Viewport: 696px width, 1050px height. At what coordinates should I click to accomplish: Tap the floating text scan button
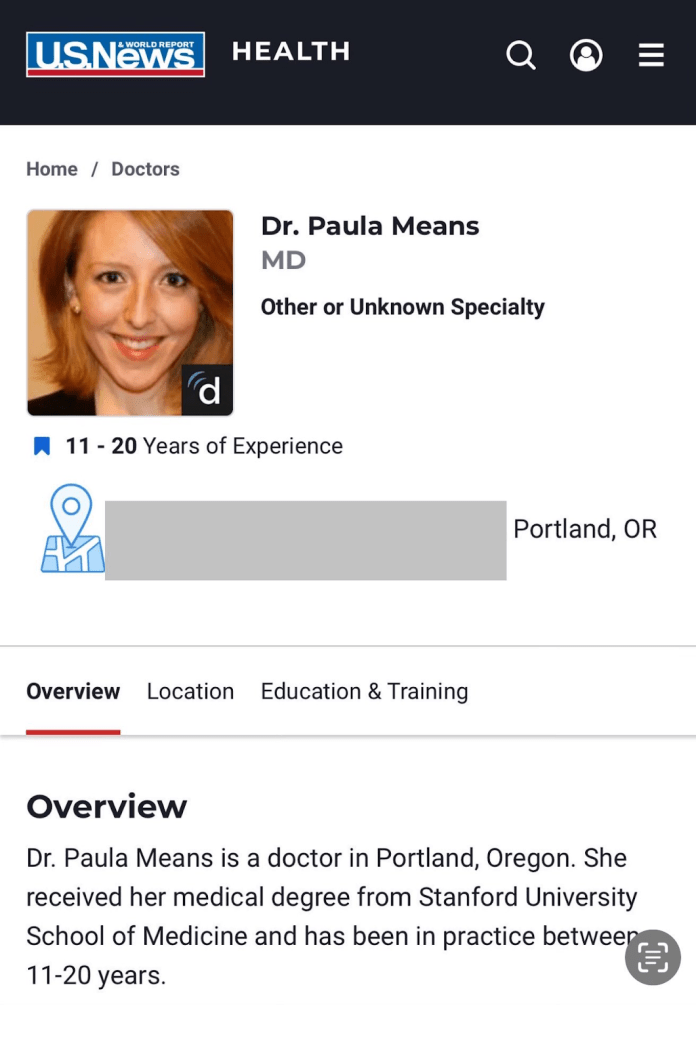click(653, 957)
